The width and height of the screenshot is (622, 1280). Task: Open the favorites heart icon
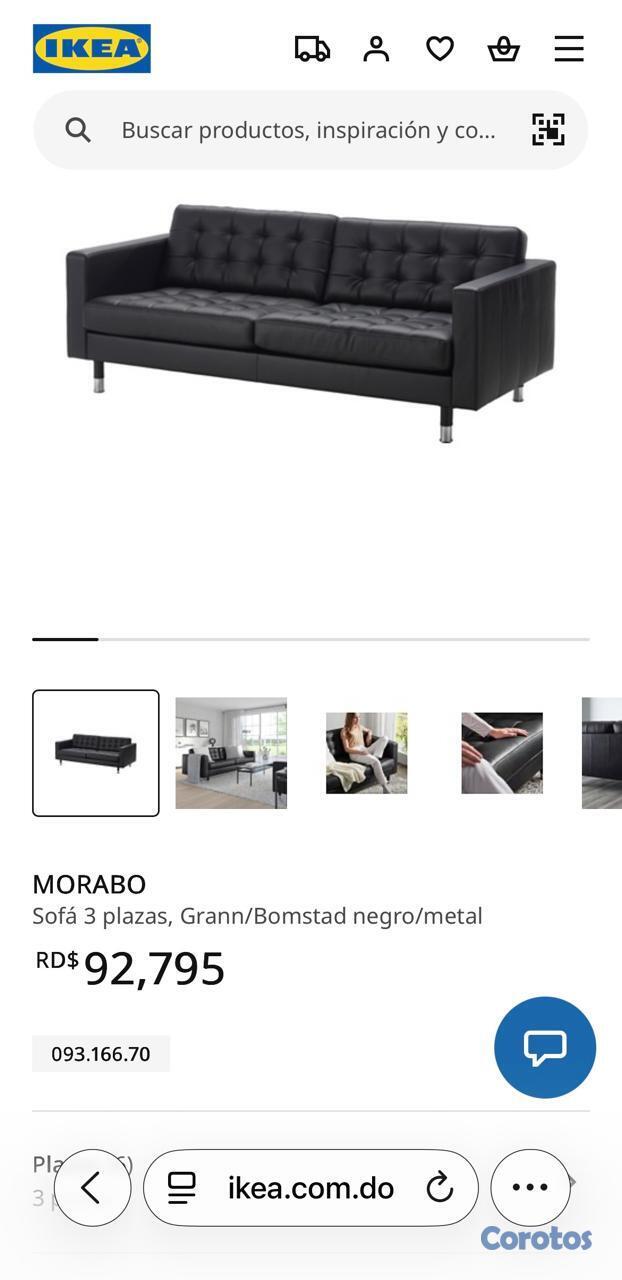coord(440,49)
